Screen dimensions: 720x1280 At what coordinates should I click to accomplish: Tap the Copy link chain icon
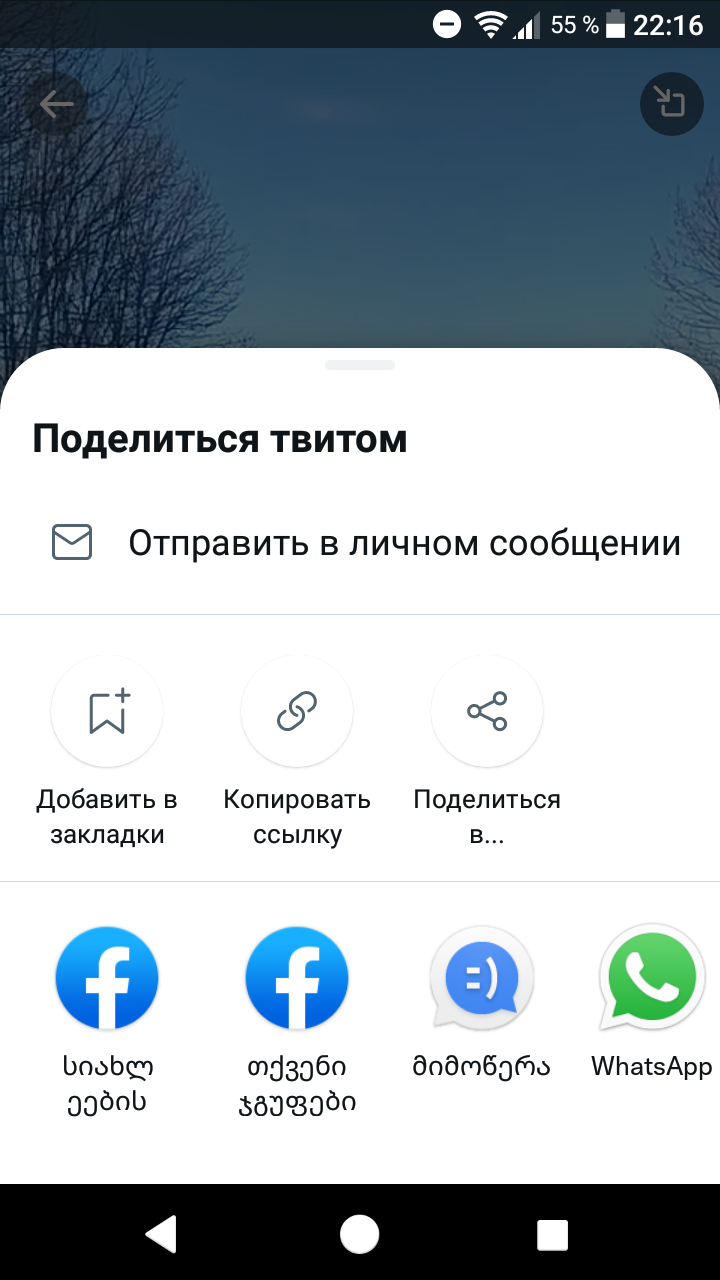[297, 712]
